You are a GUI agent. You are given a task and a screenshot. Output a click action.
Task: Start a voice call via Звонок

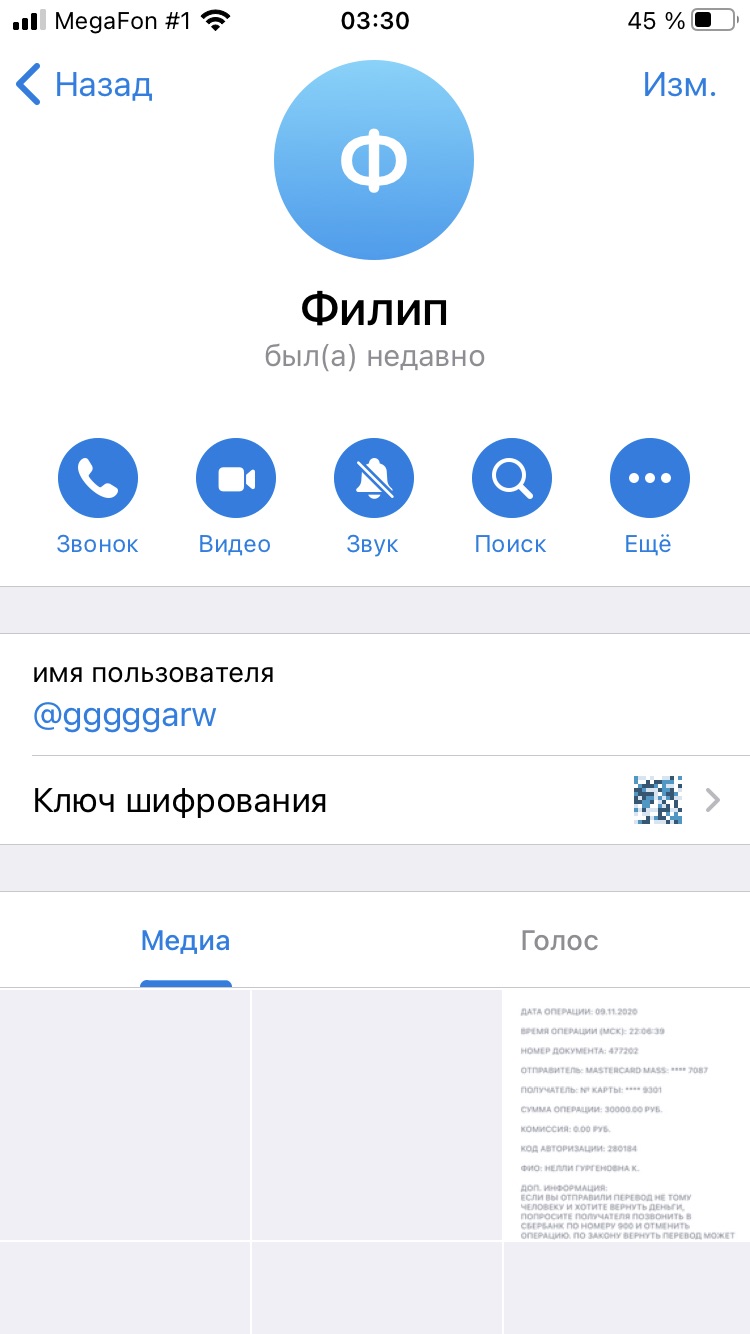click(x=98, y=497)
